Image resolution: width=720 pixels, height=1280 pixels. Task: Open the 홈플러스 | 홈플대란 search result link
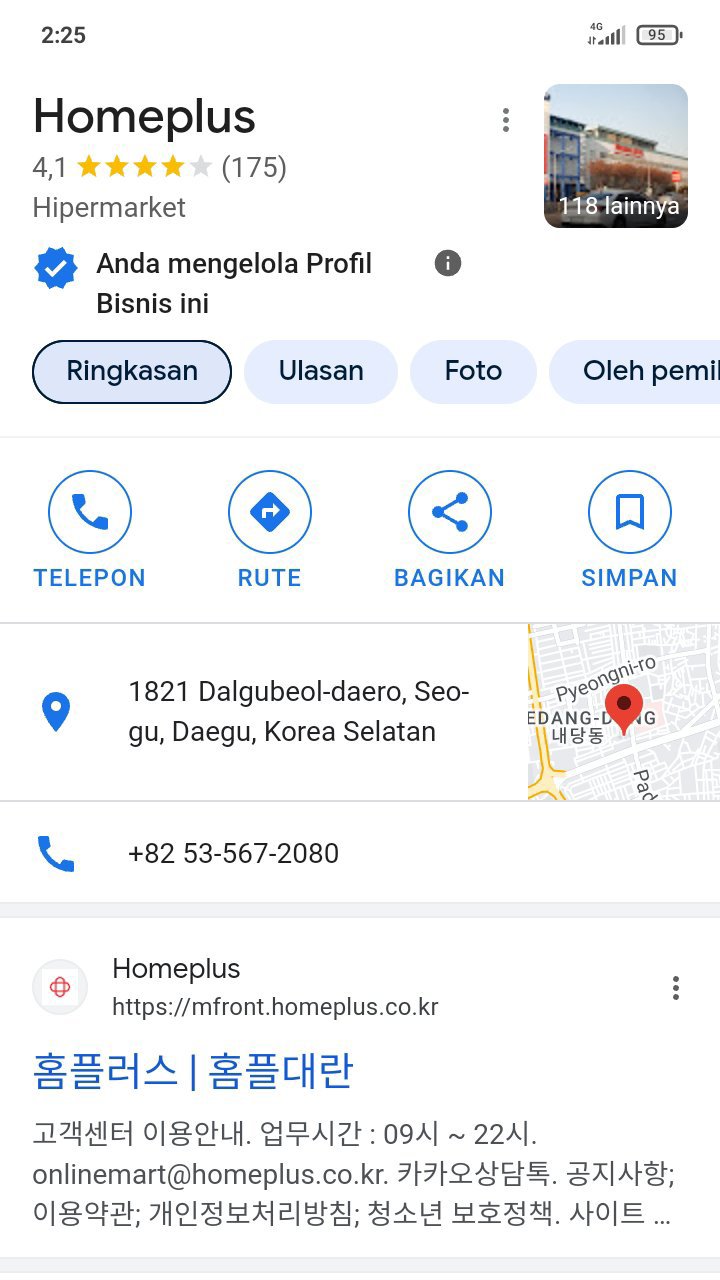click(x=193, y=1072)
